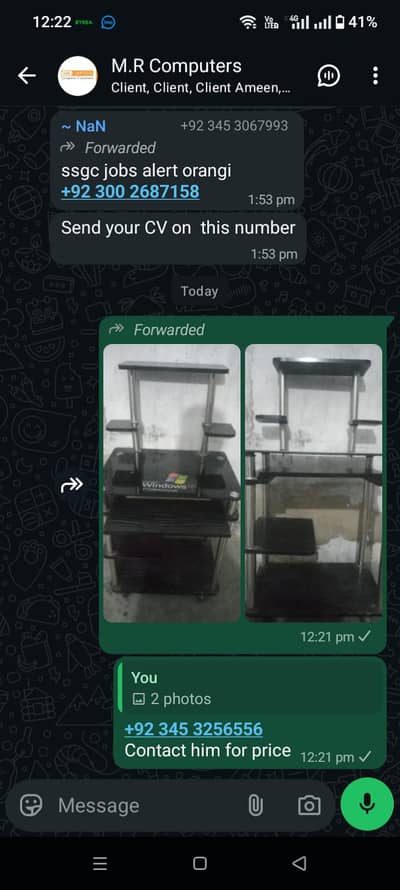
Task: Open the emoji and sticker picker
Action: pos(31,805)
